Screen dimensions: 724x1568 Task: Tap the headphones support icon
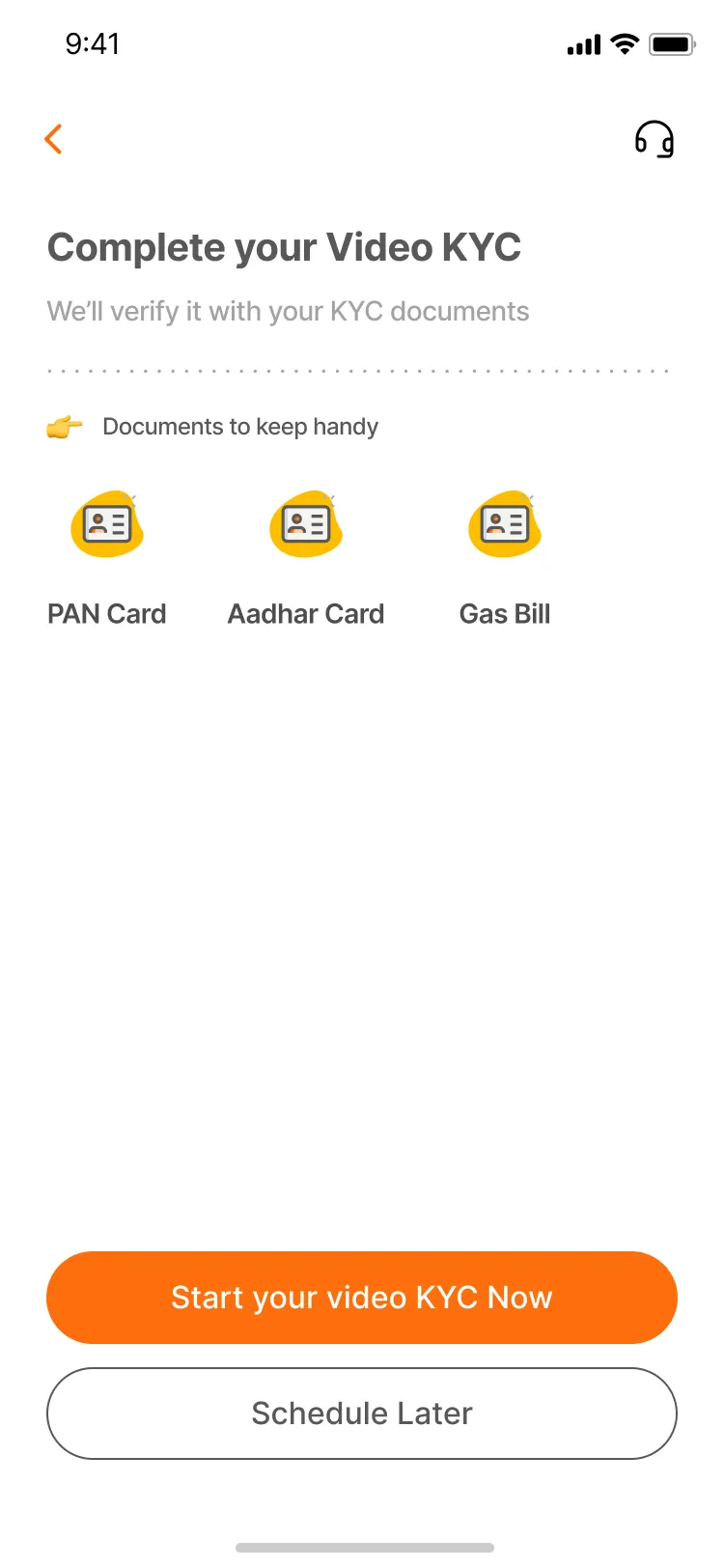tap(655, 138)
